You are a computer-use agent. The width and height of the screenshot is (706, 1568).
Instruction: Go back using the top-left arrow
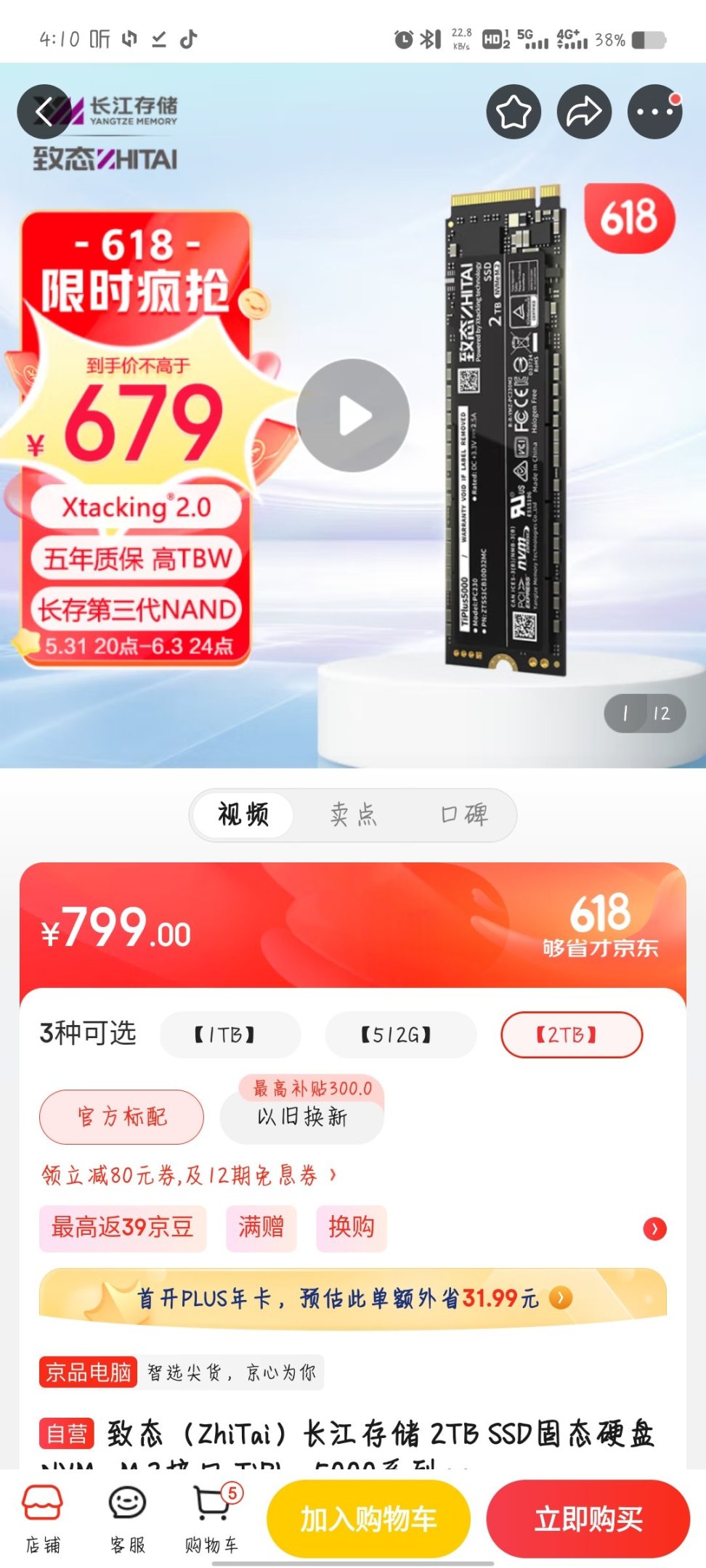point(44,112)
